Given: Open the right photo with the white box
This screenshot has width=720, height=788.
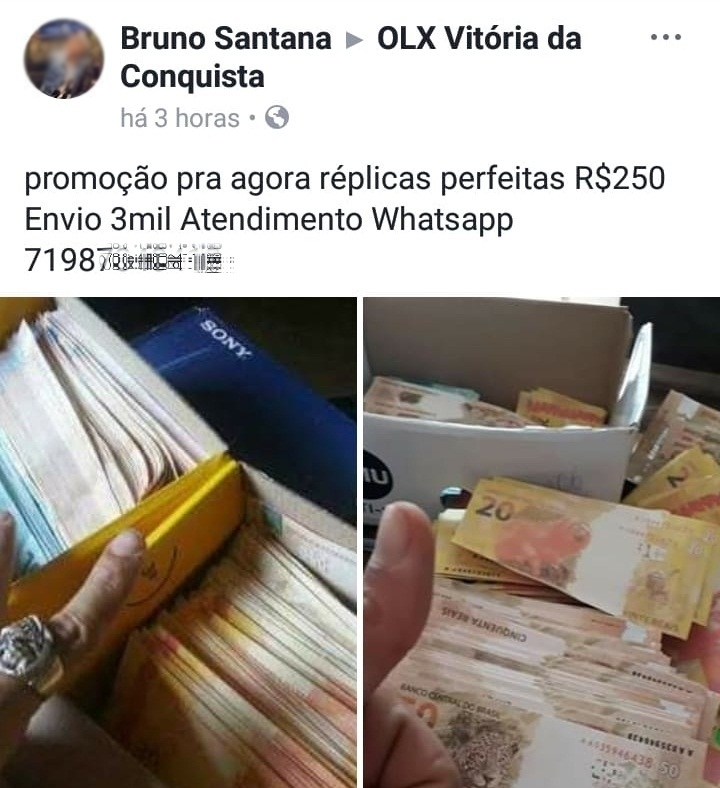Looking at the screenshot, I should tap(541, 542).
